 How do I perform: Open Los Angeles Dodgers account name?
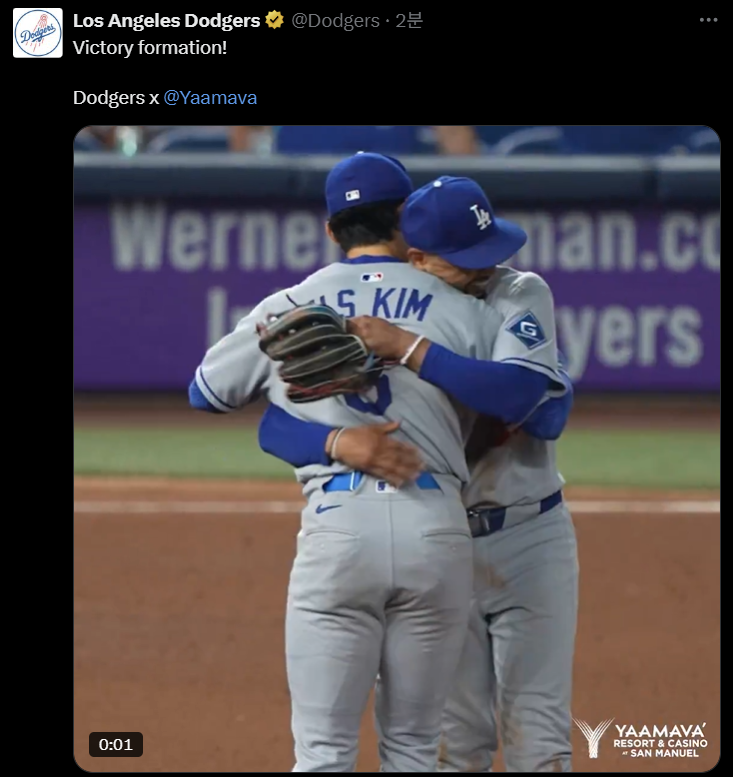coord(166,21)
